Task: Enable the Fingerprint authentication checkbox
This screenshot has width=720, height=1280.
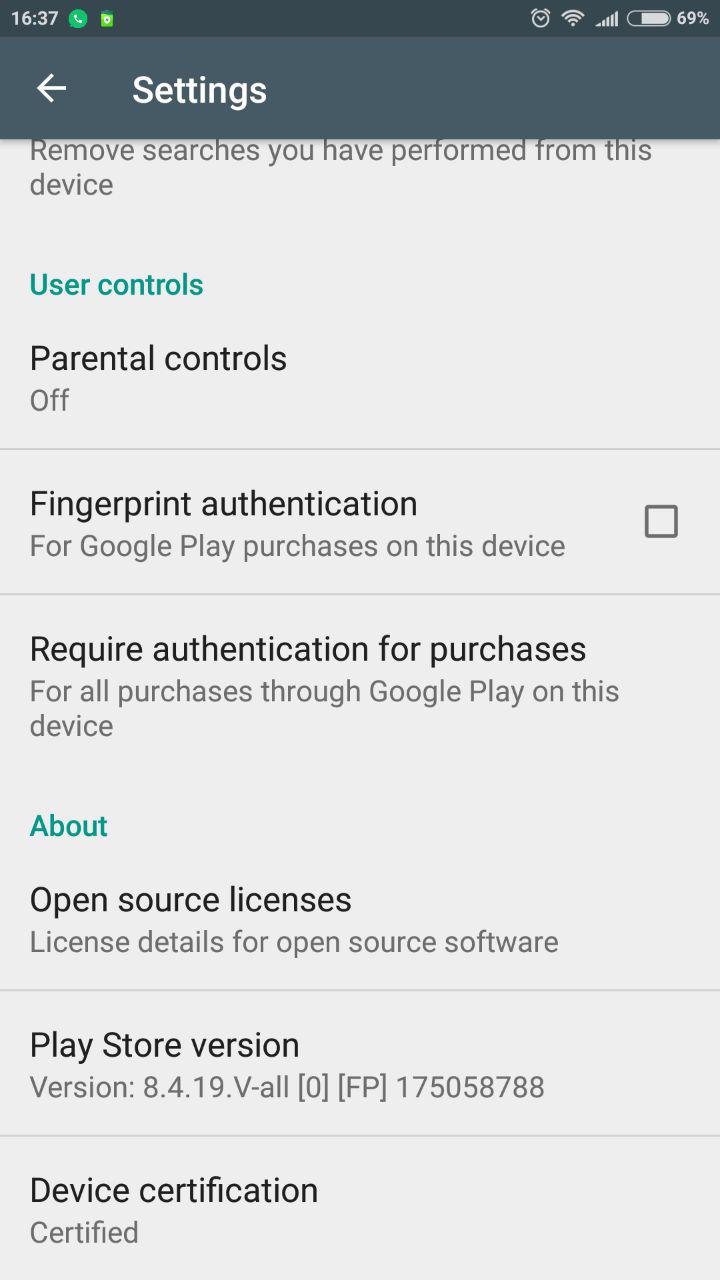Action: (x=661, y=521)
